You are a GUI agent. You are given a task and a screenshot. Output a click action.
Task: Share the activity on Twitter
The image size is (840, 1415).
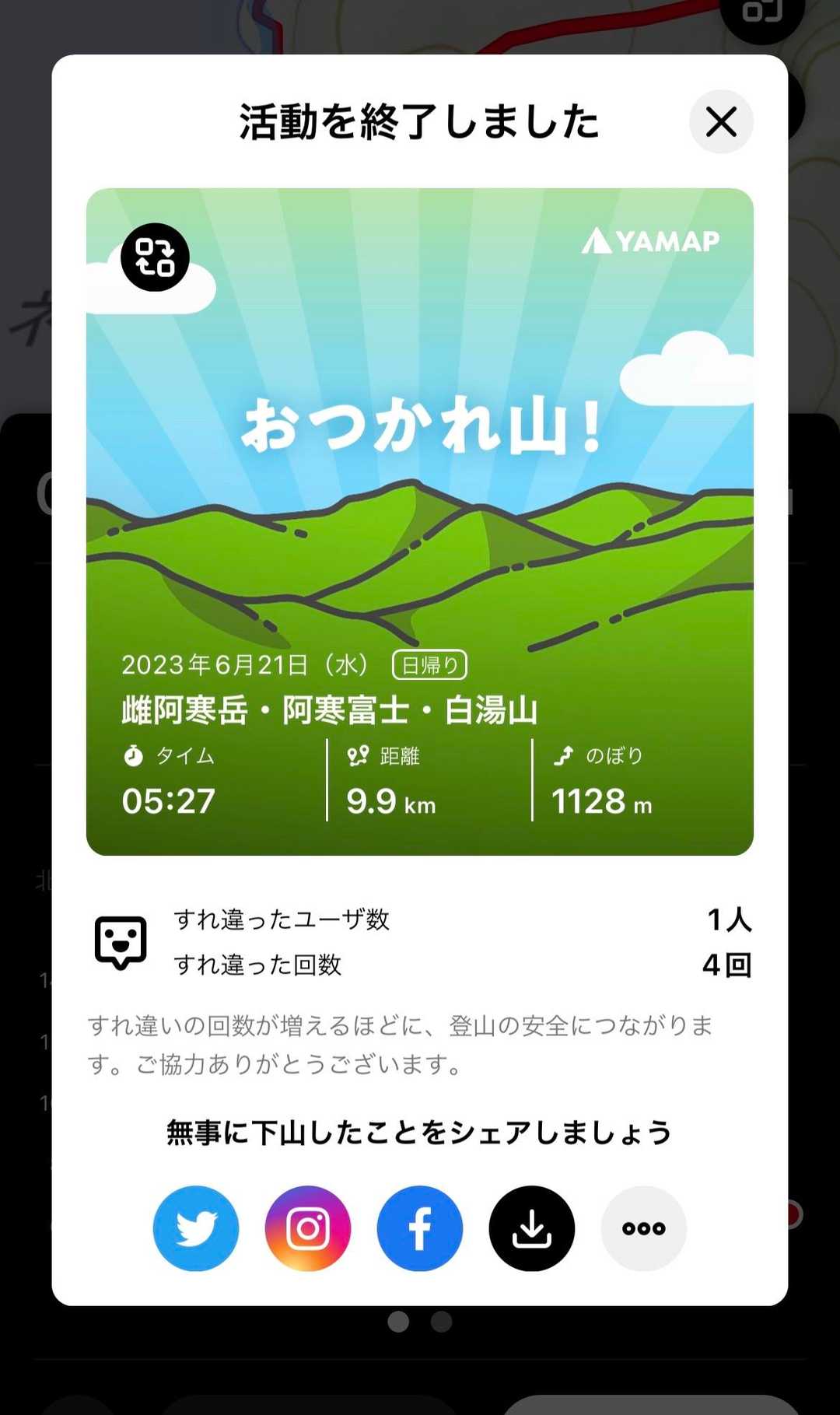[x=196, y=1228]
